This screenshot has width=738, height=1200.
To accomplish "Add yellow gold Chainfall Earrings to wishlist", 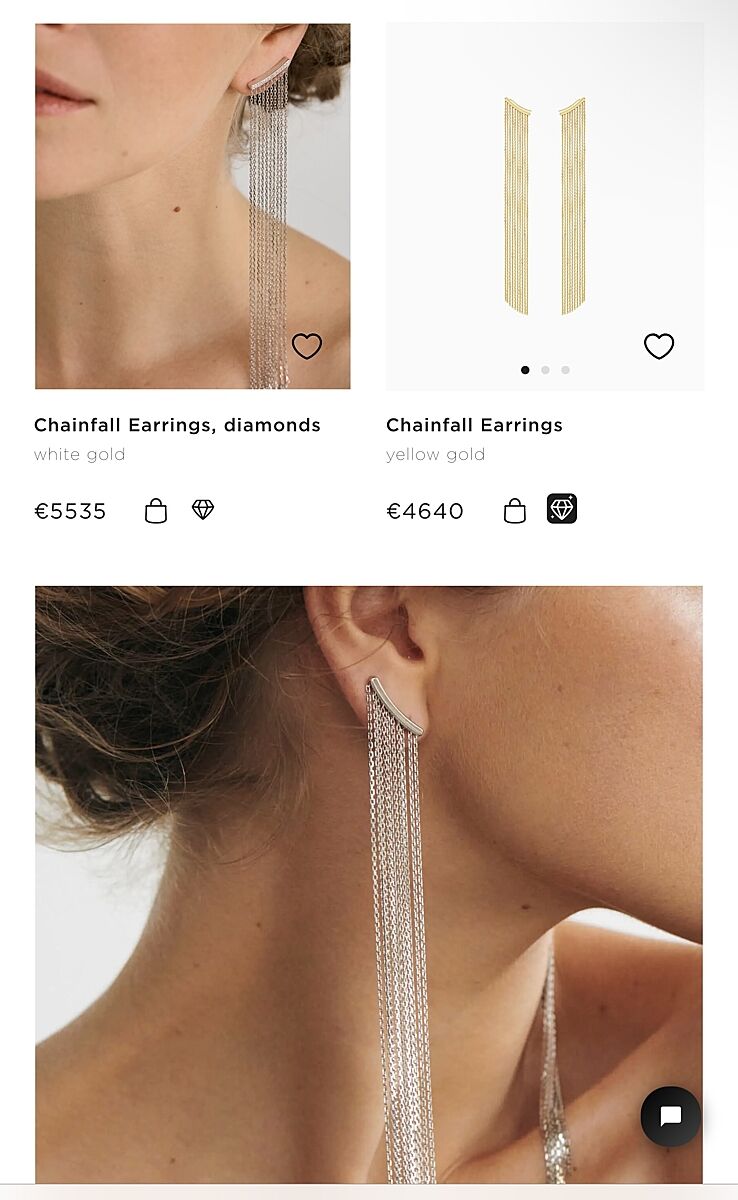I will point(659,346).
